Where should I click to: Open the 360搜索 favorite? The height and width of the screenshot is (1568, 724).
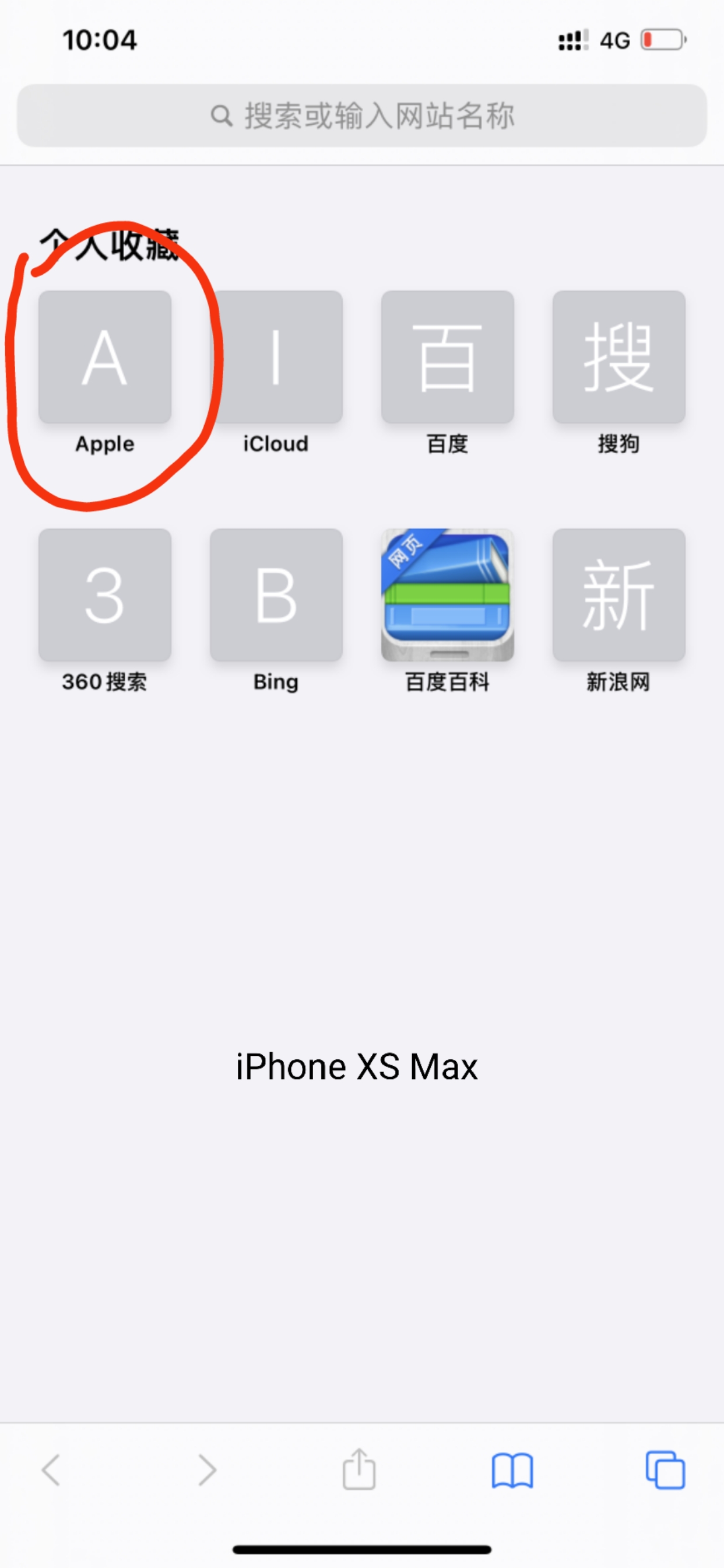(105, 594)
